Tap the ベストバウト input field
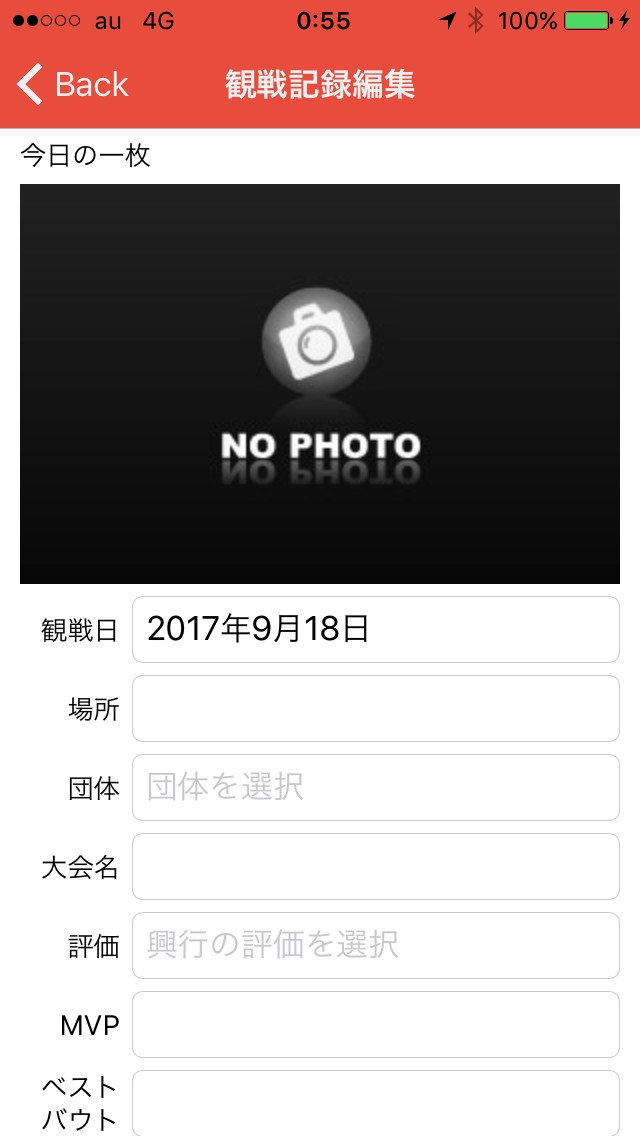Viewport: 640px width, 1136px height. [x=375, y=1103]
